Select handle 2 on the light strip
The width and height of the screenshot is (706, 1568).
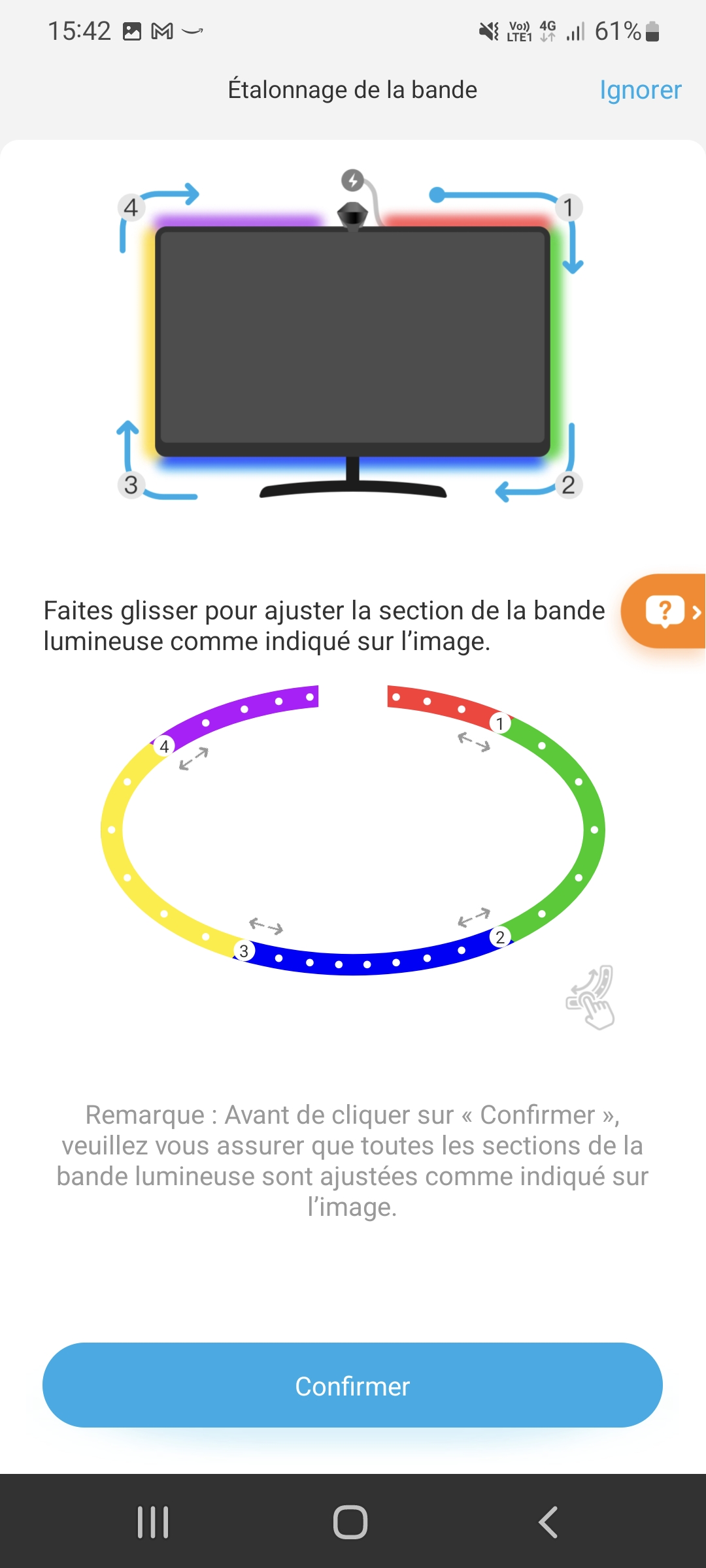[x=500, y=937]
